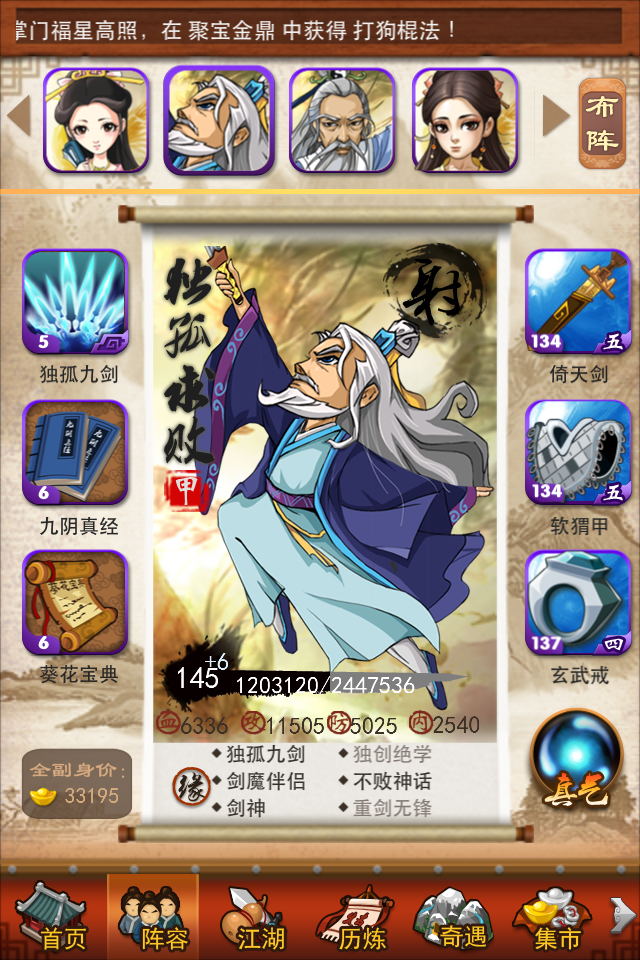Open the 布阵 formation button
Image resolution: width=640 pixels, height=960 pixels.
pyautogui.click(x=602, y=123)
